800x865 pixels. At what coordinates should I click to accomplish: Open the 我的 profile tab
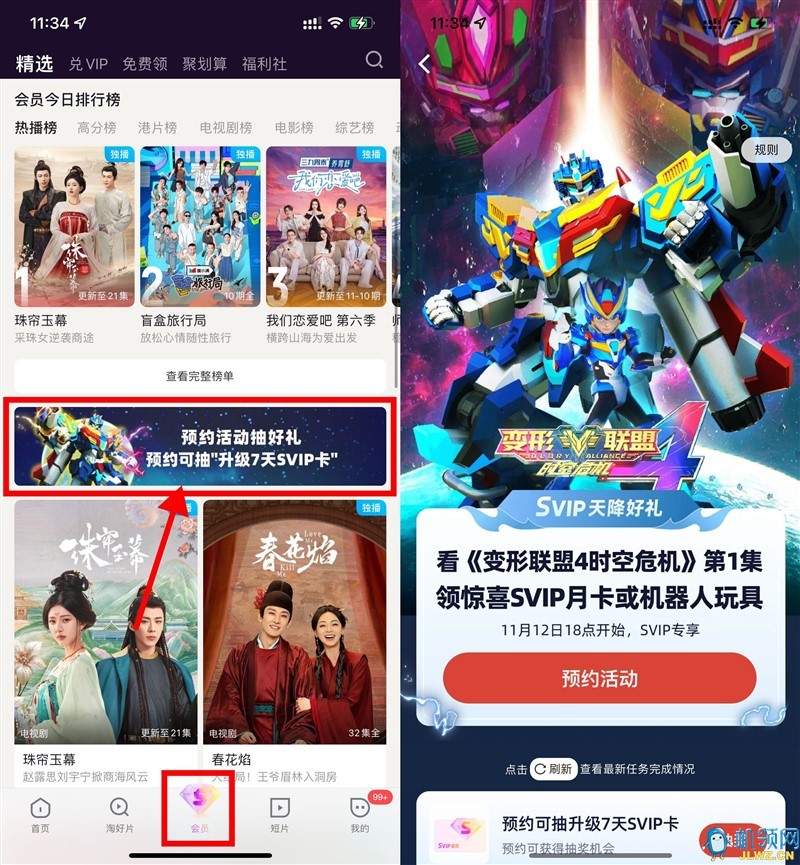360,814
